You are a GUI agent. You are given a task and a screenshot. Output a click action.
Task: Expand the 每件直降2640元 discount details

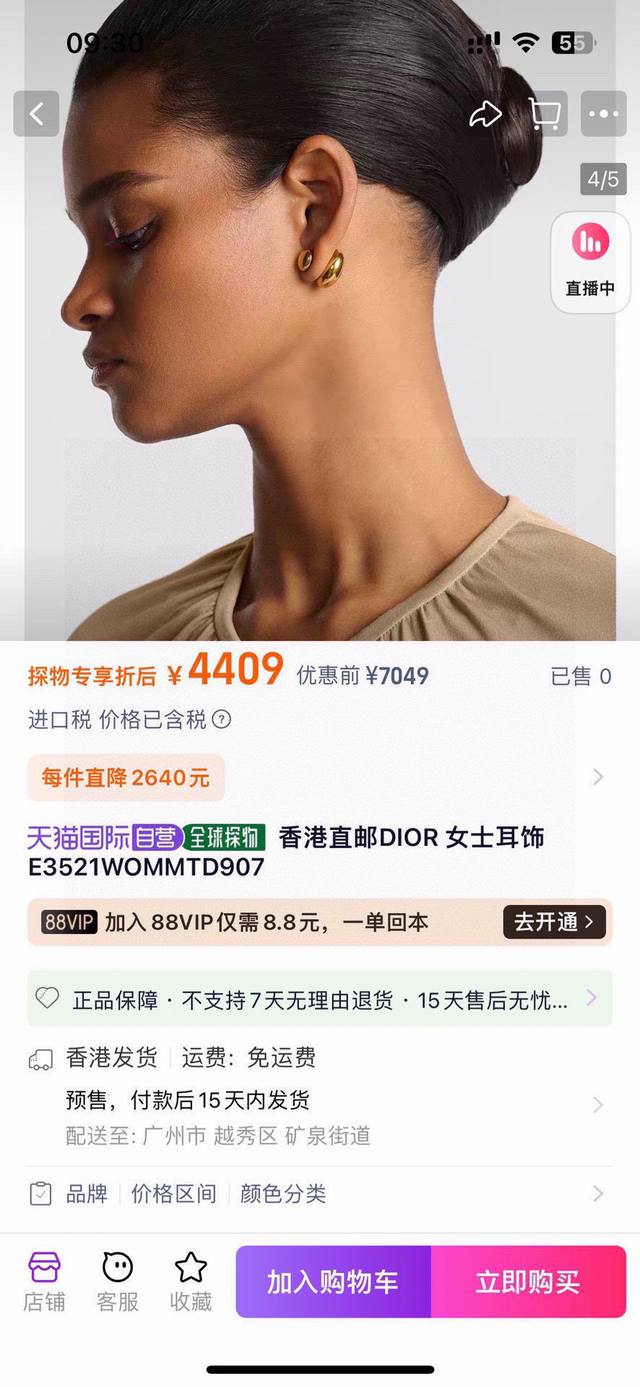tap(597, 777)
